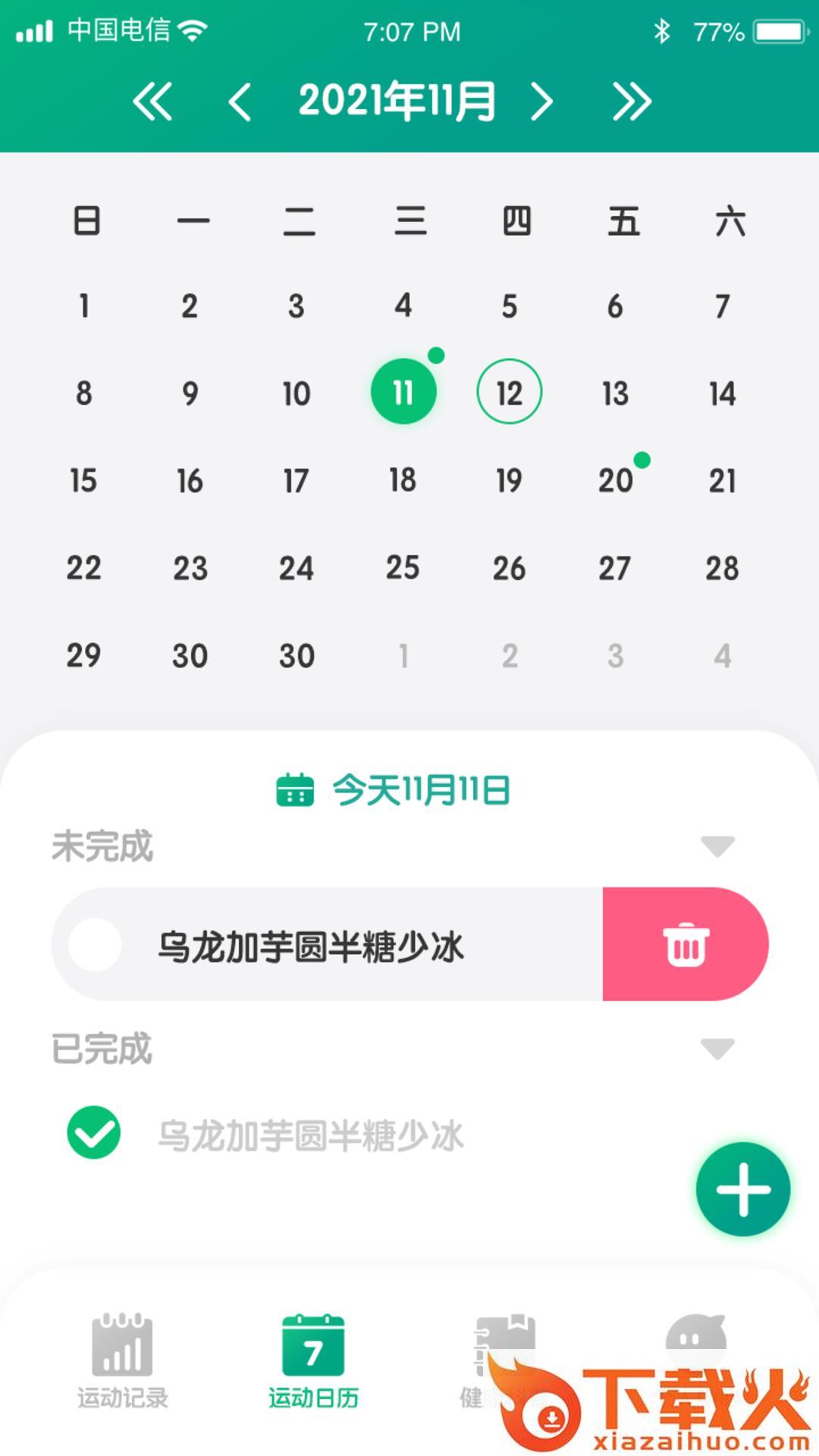Collapse the 未完成 section

click(717, 846)
